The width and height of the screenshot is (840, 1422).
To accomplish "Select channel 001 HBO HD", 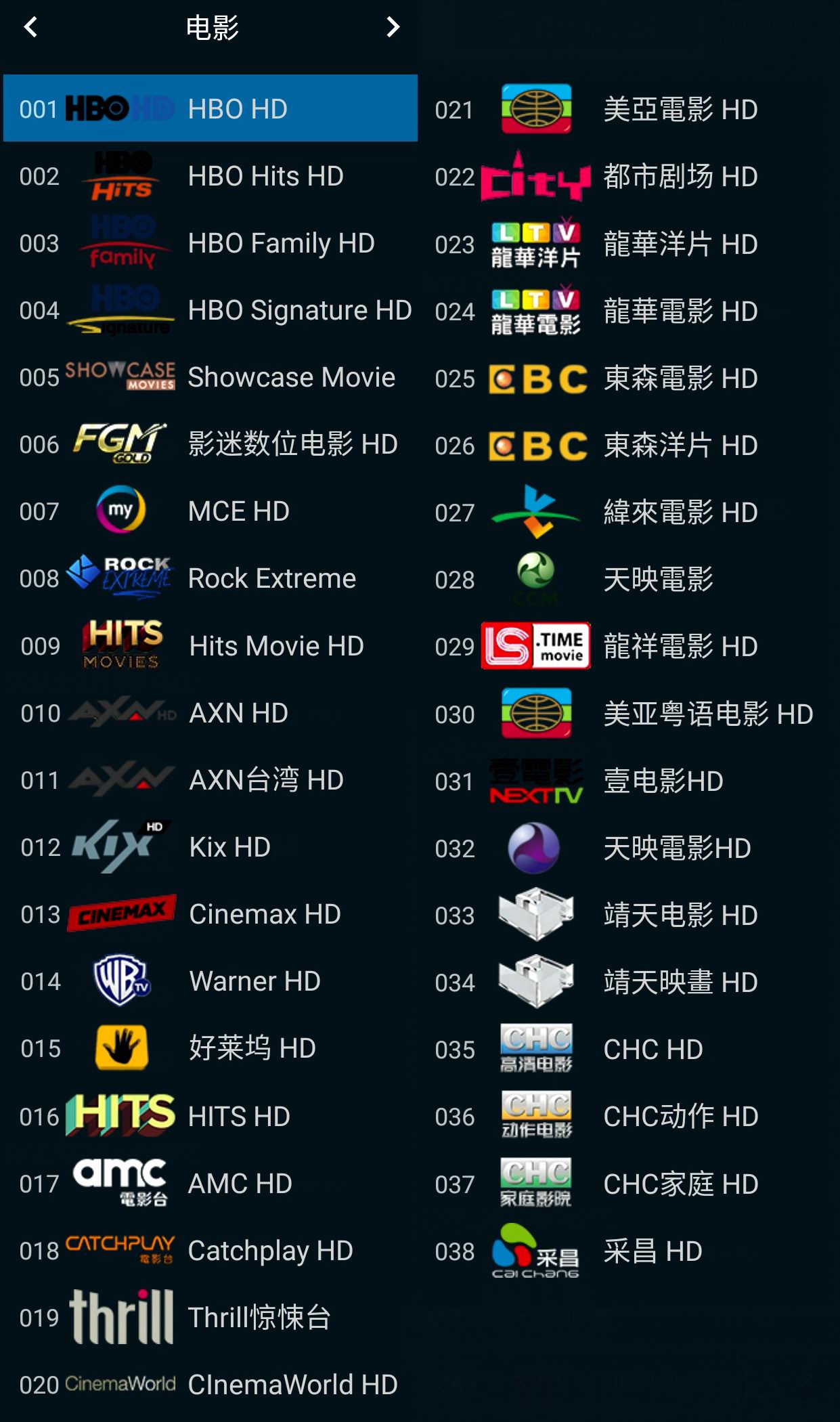I will click(210, 108).
